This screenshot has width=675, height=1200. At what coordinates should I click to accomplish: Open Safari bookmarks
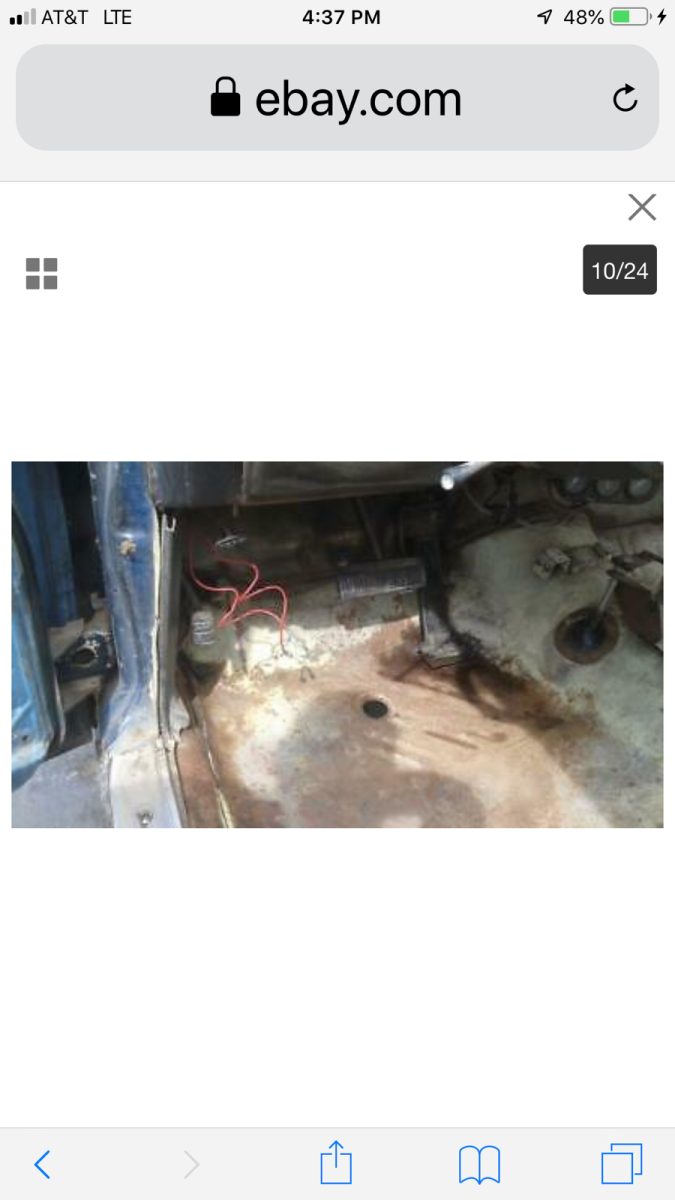click(479, 1164)
